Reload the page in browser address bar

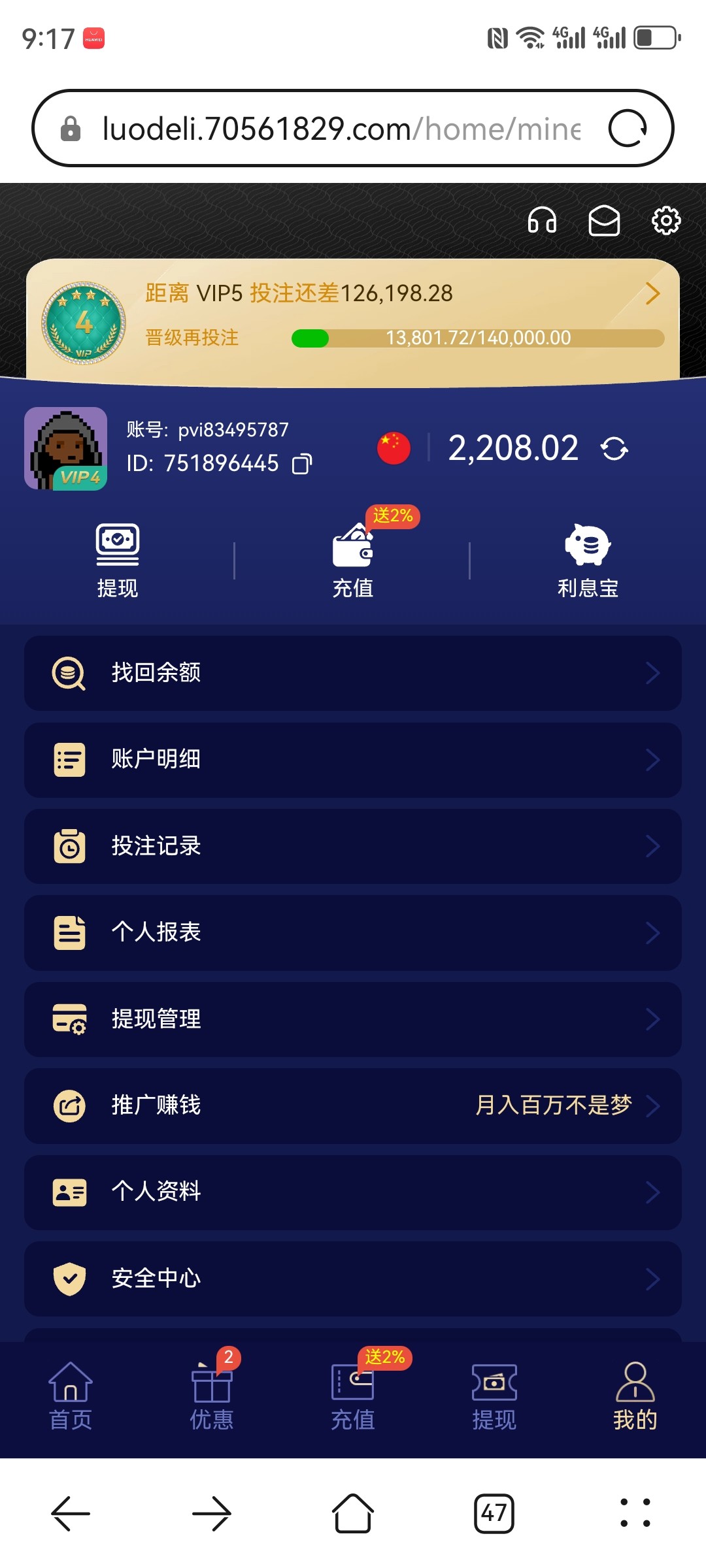[x=628, y=128]
